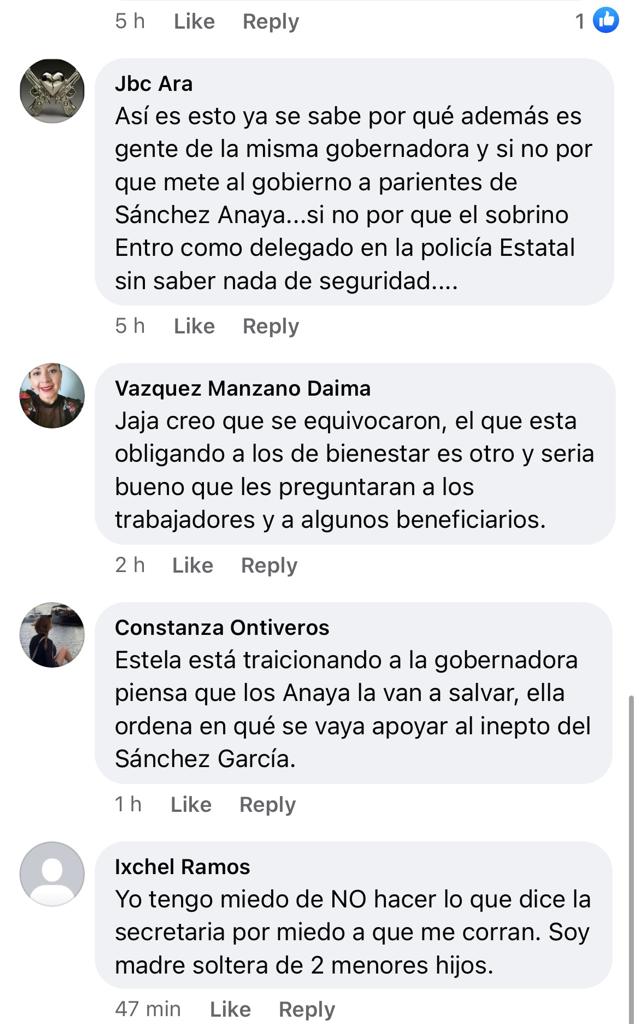
Task: Like Vazquez Manzano Daima's comment
Action: tap(192, 565)
